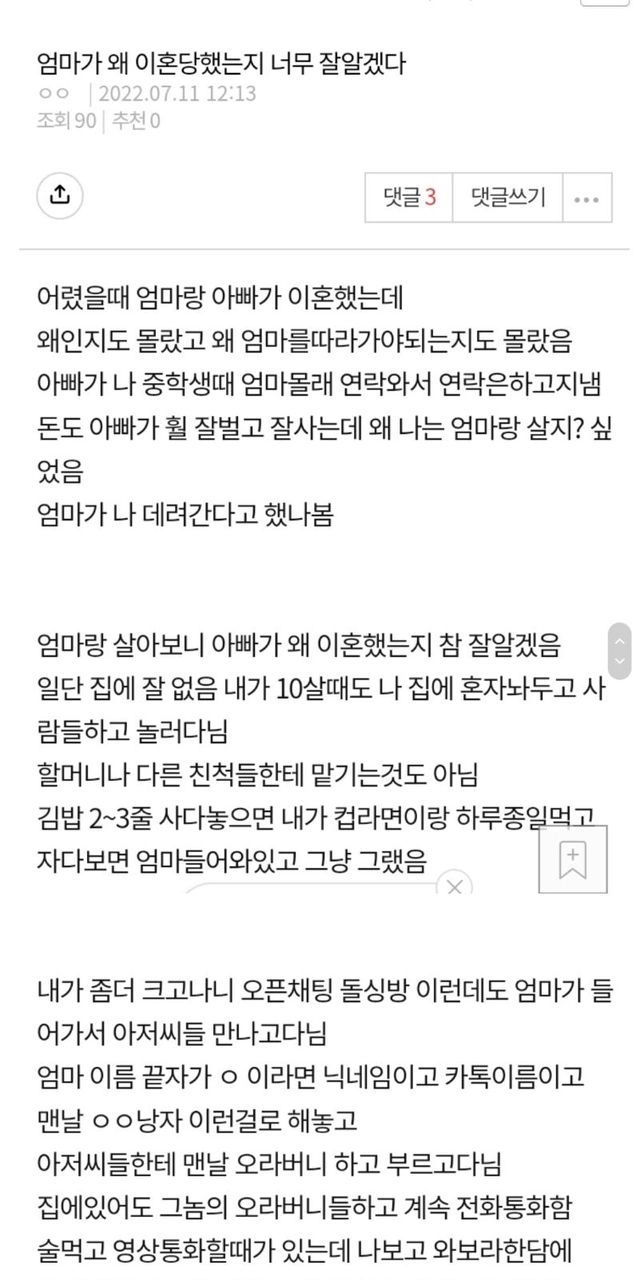This screenshot has width=640, height=1280.
Task: Open the 댓글 3 comments list
Action: (x=410, y=197)
